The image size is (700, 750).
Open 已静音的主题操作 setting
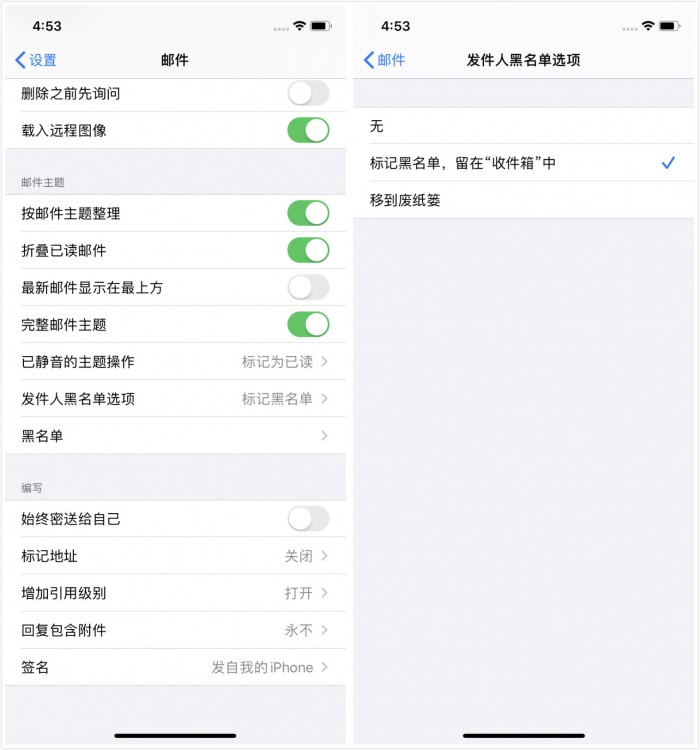point(175,361)
